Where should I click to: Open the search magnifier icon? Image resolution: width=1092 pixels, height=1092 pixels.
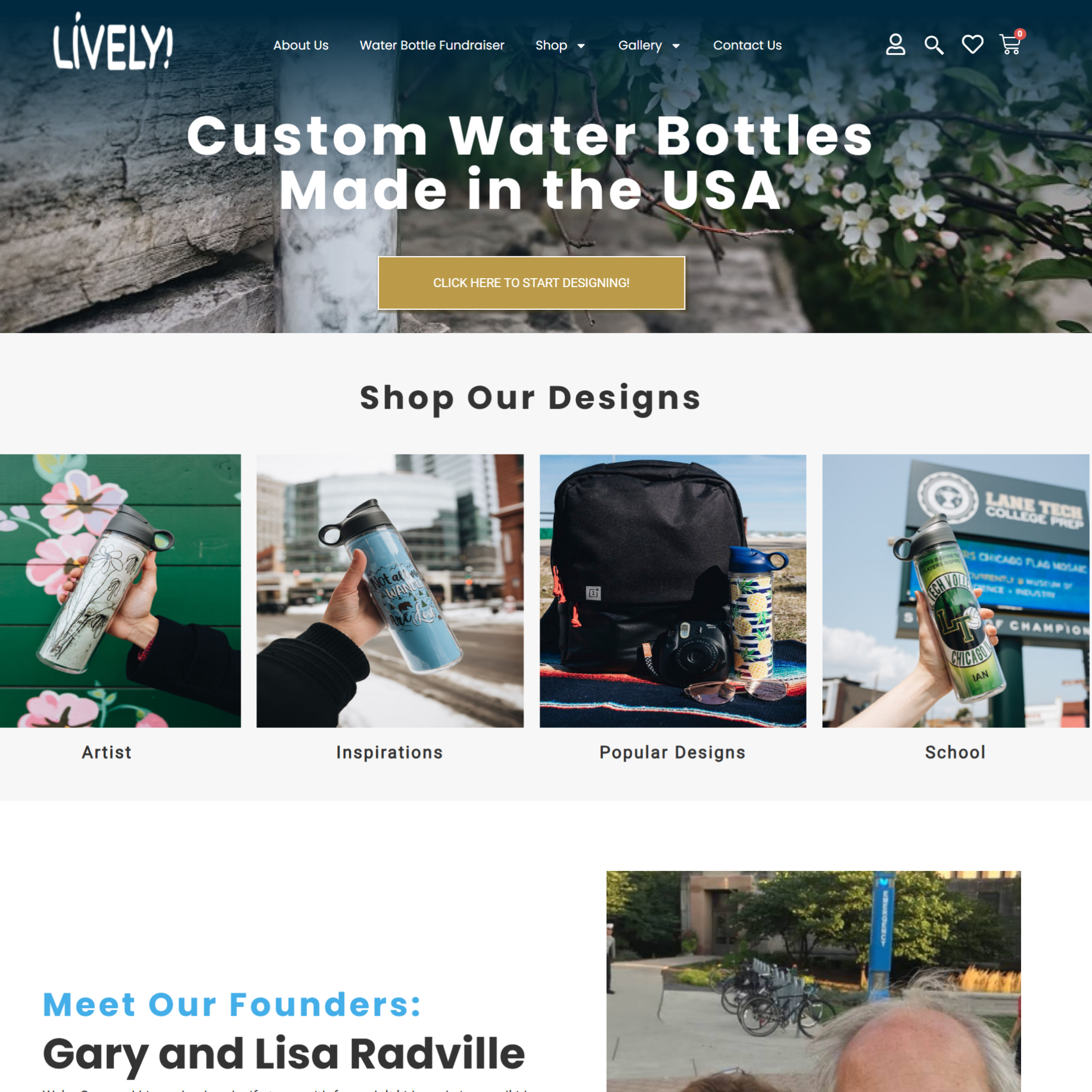pyautogui.click(x=933, y=45)
